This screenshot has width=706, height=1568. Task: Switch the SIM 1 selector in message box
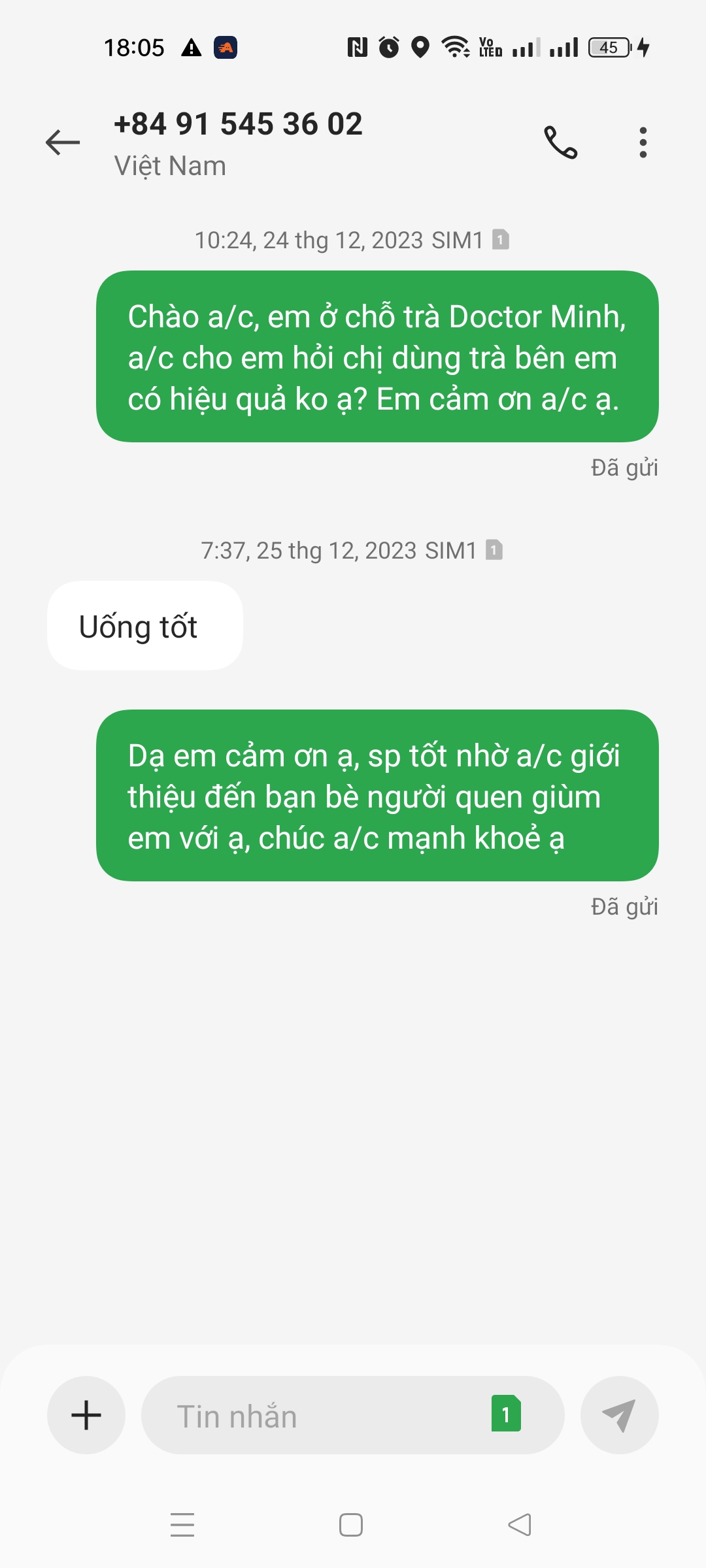[x=506, y=1414]
